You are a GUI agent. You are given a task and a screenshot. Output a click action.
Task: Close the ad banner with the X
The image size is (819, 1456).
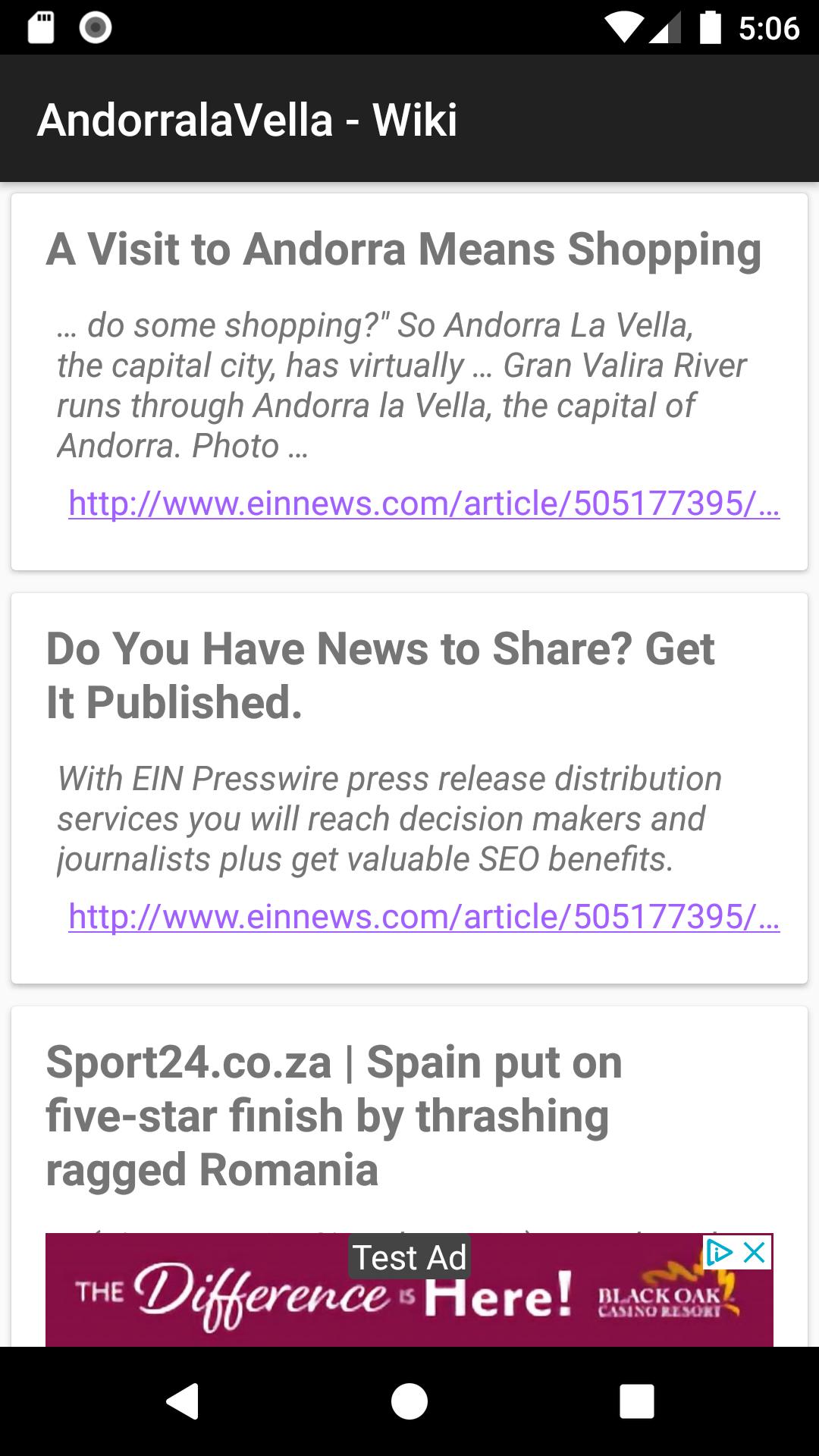pos(755,1253)
